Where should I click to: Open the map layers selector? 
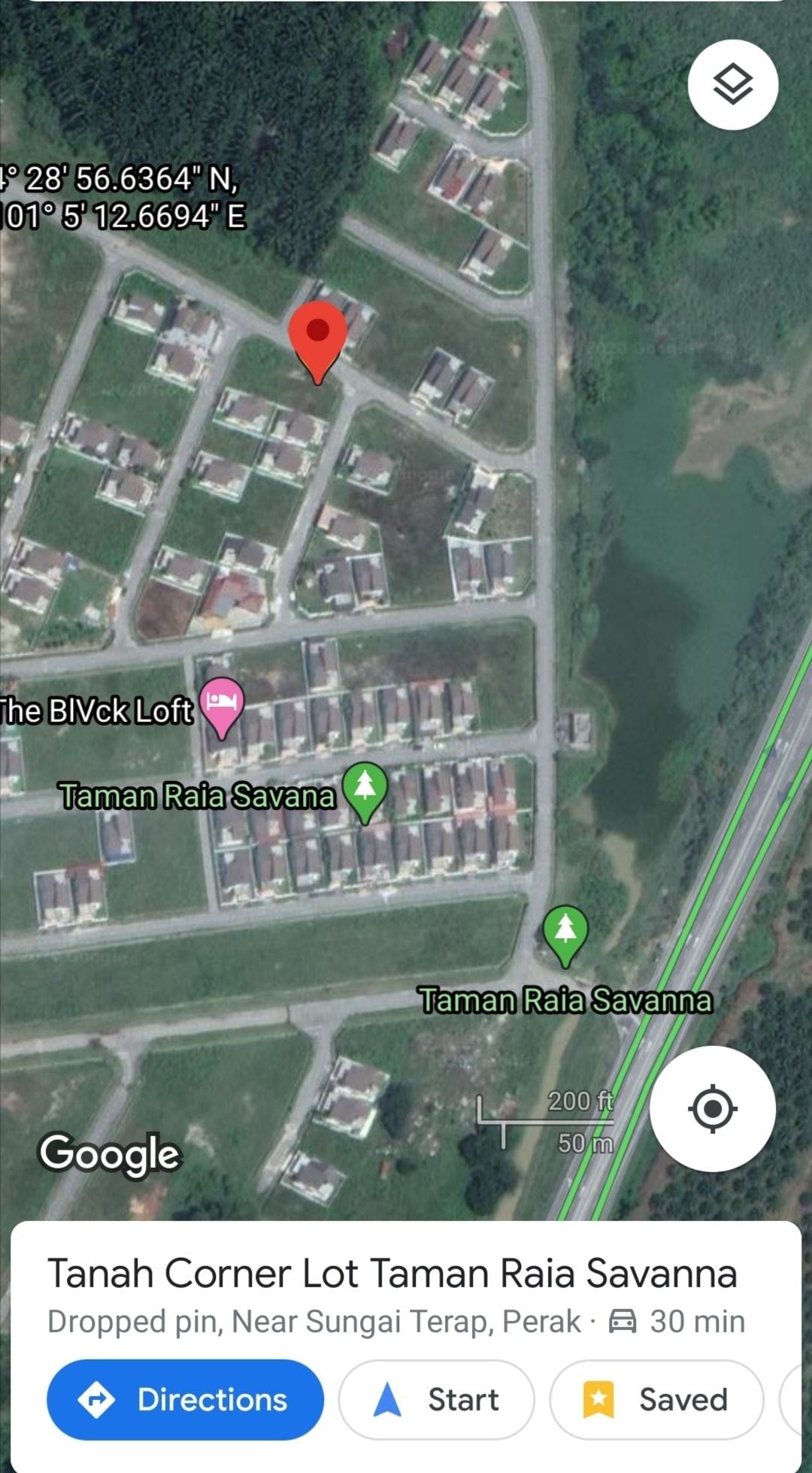[x=732, y=84]
